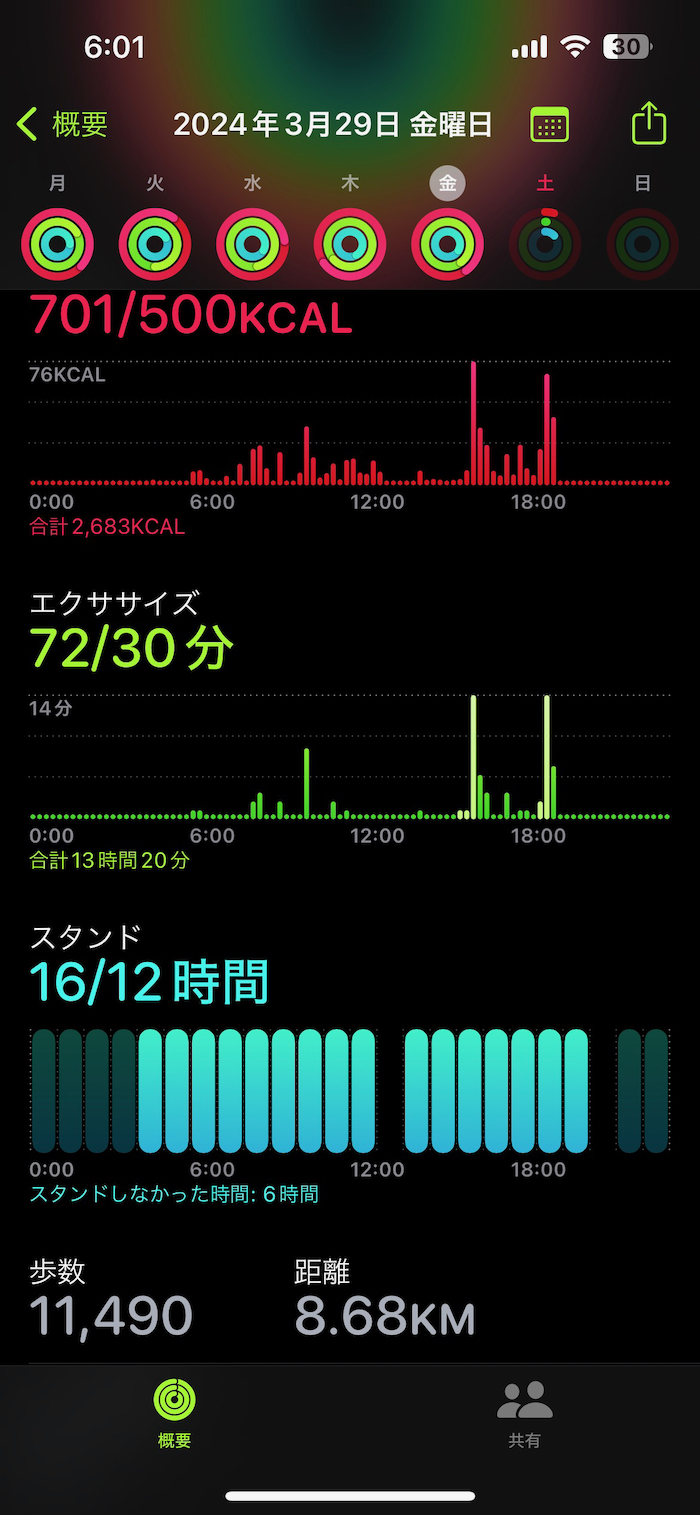Select Tuesday's activity rings
The width and height of the screenshot is (700, 1515).
155,243
